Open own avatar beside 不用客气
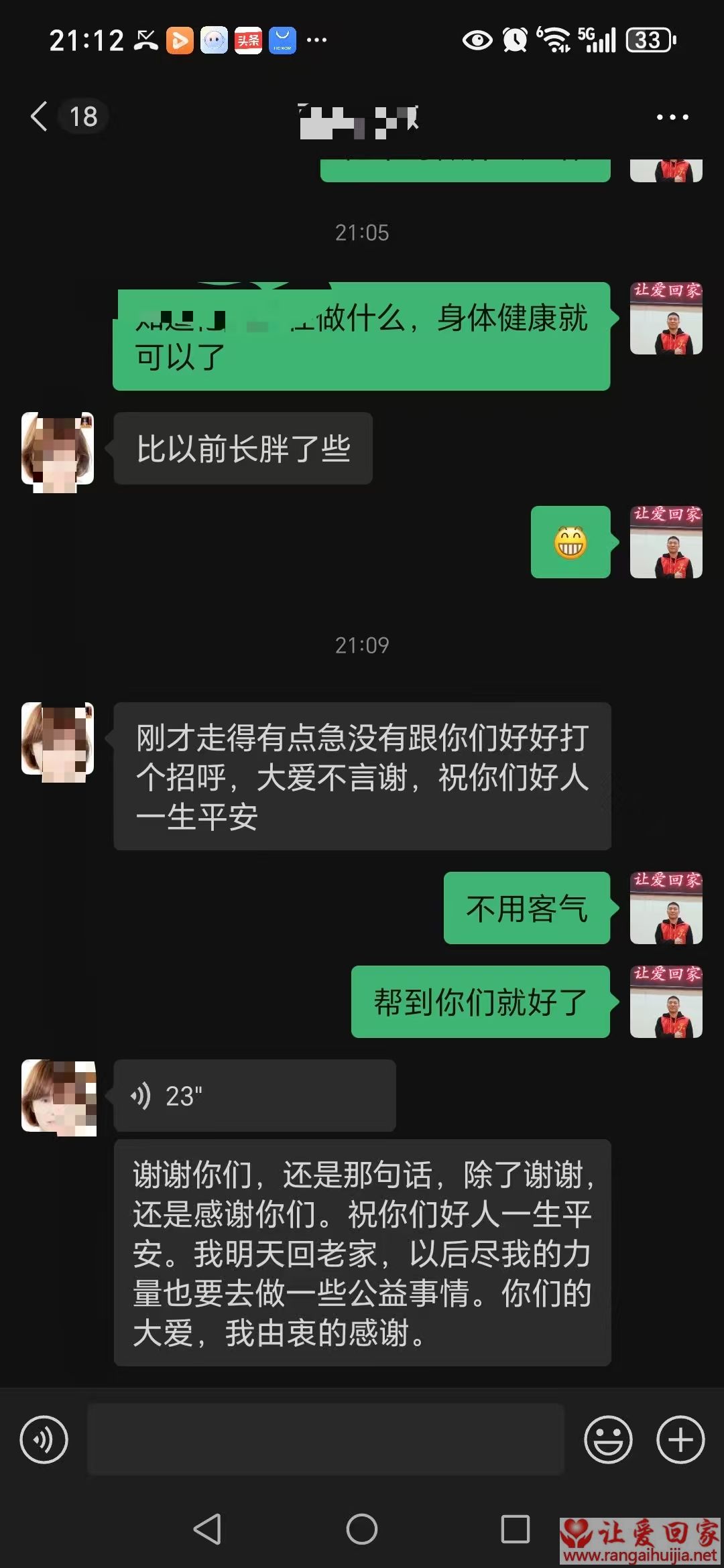724x1568 pixels. point(666,908)
